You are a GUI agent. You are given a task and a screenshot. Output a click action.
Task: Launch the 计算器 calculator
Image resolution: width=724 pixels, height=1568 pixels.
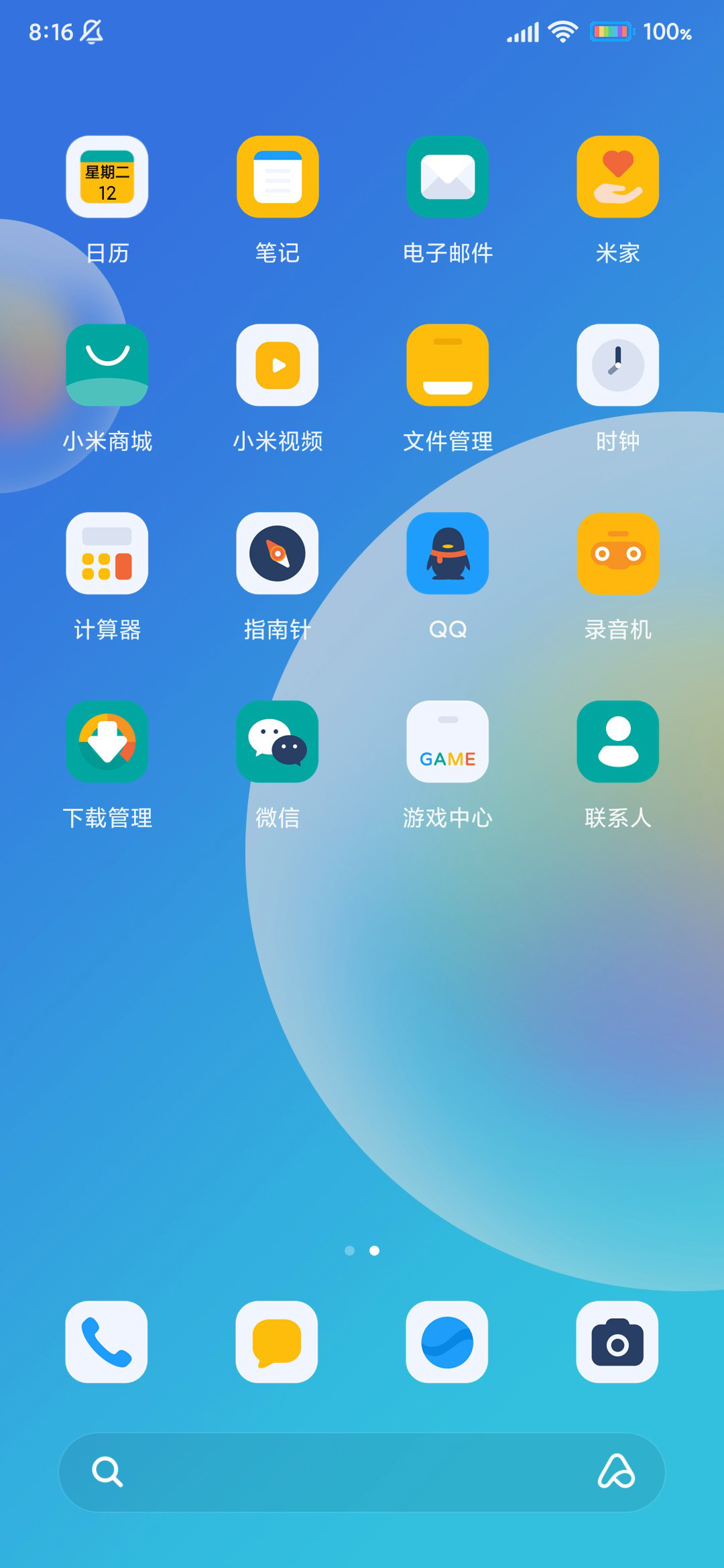107,553
